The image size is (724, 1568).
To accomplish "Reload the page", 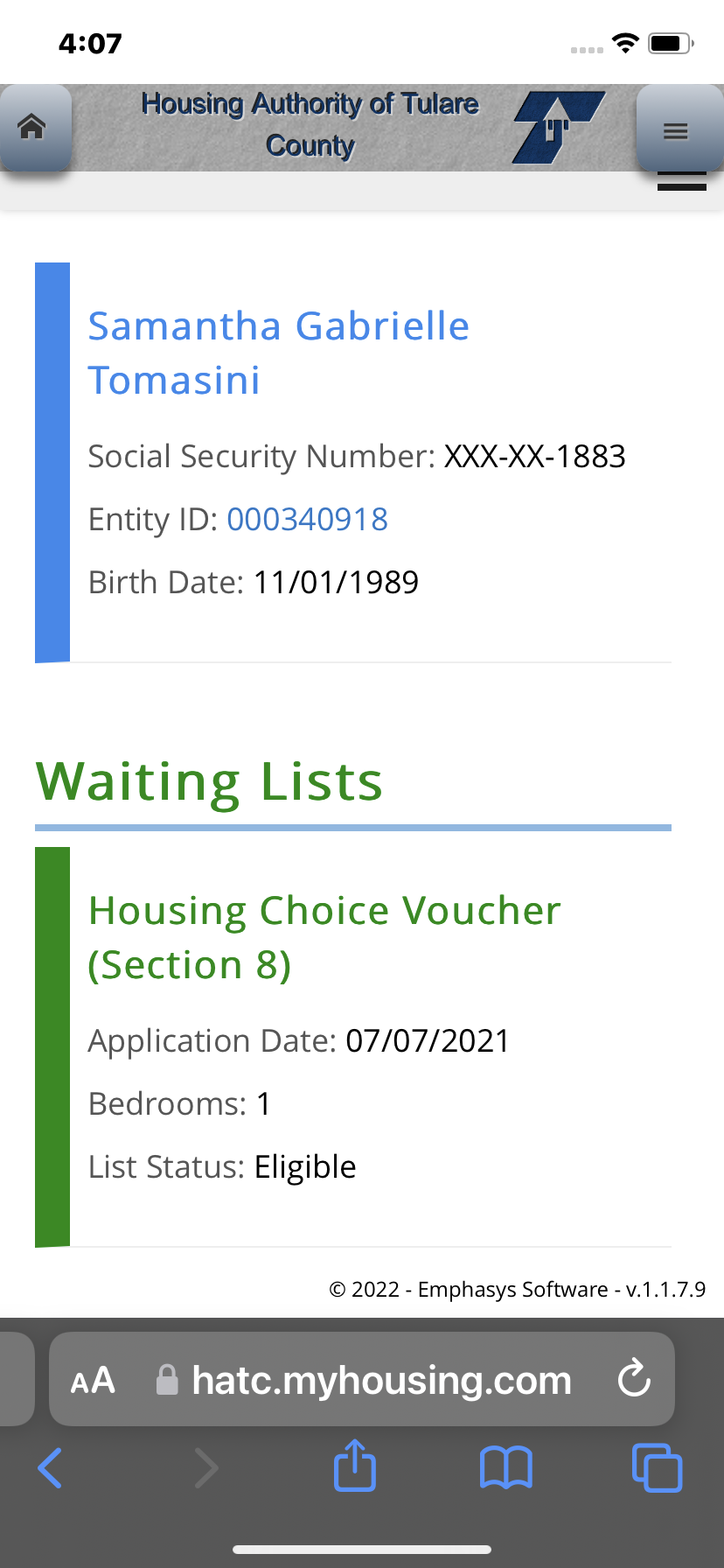I will coord(634,1379).
